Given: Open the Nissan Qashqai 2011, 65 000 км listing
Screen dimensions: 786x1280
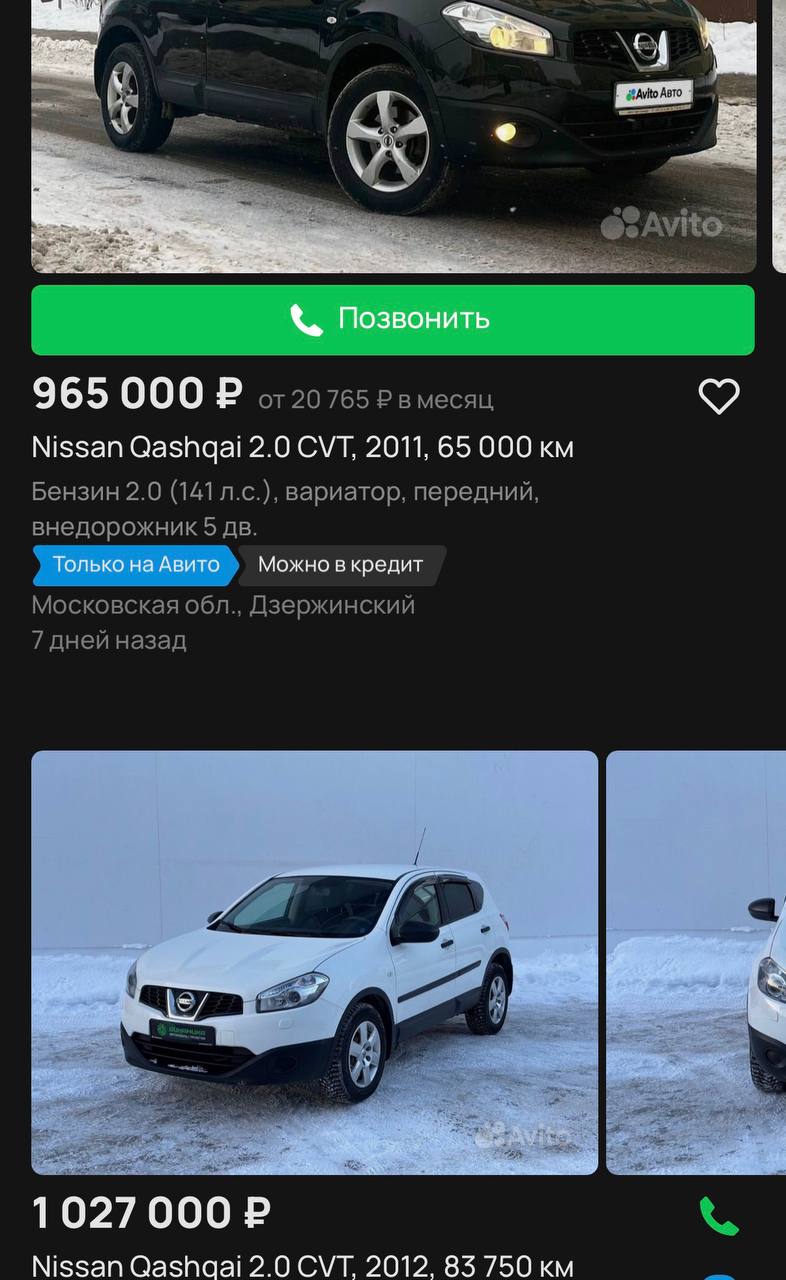Looking at the screenshot, I should [302, 447].
